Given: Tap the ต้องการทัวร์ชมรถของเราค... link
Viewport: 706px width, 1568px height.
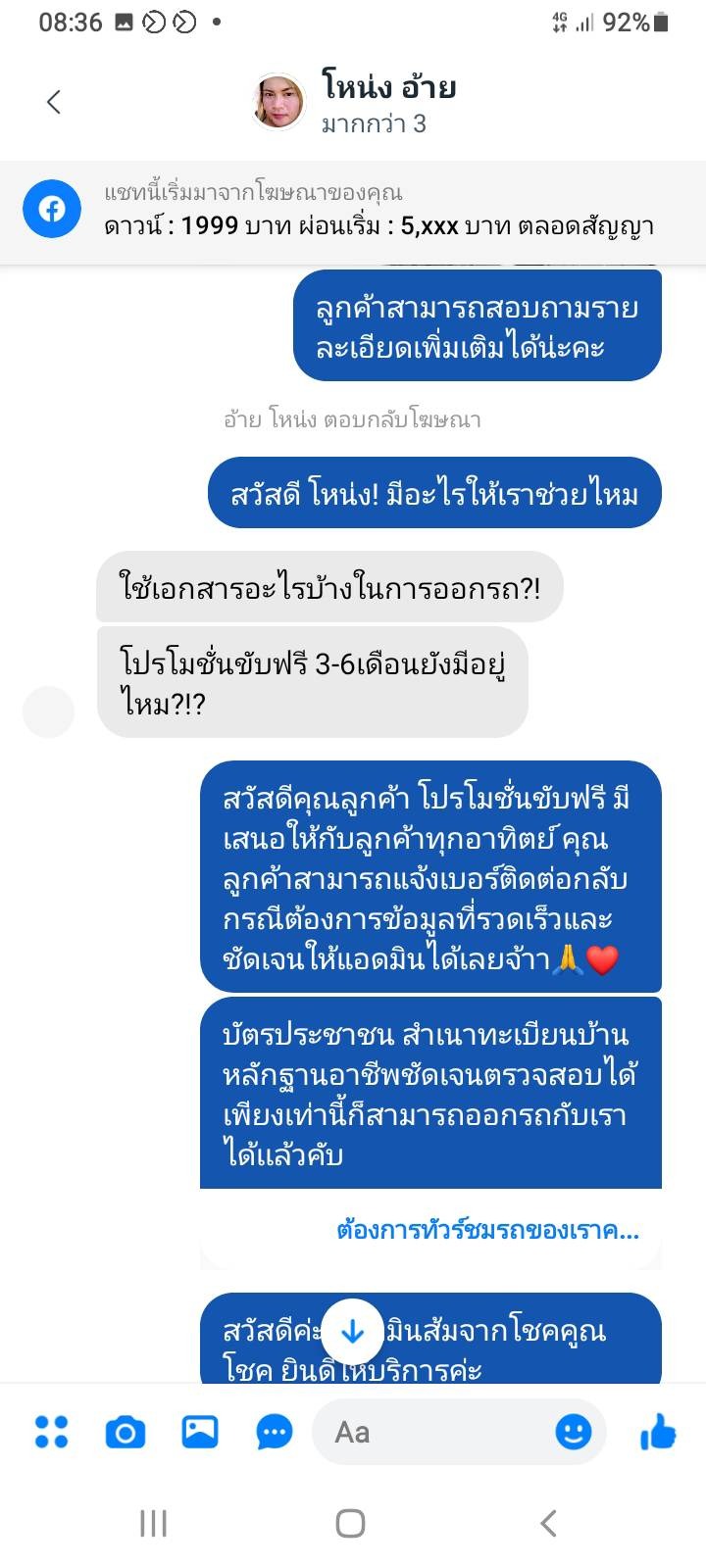Looking at the screenshot, I should tap(487, 1230).
